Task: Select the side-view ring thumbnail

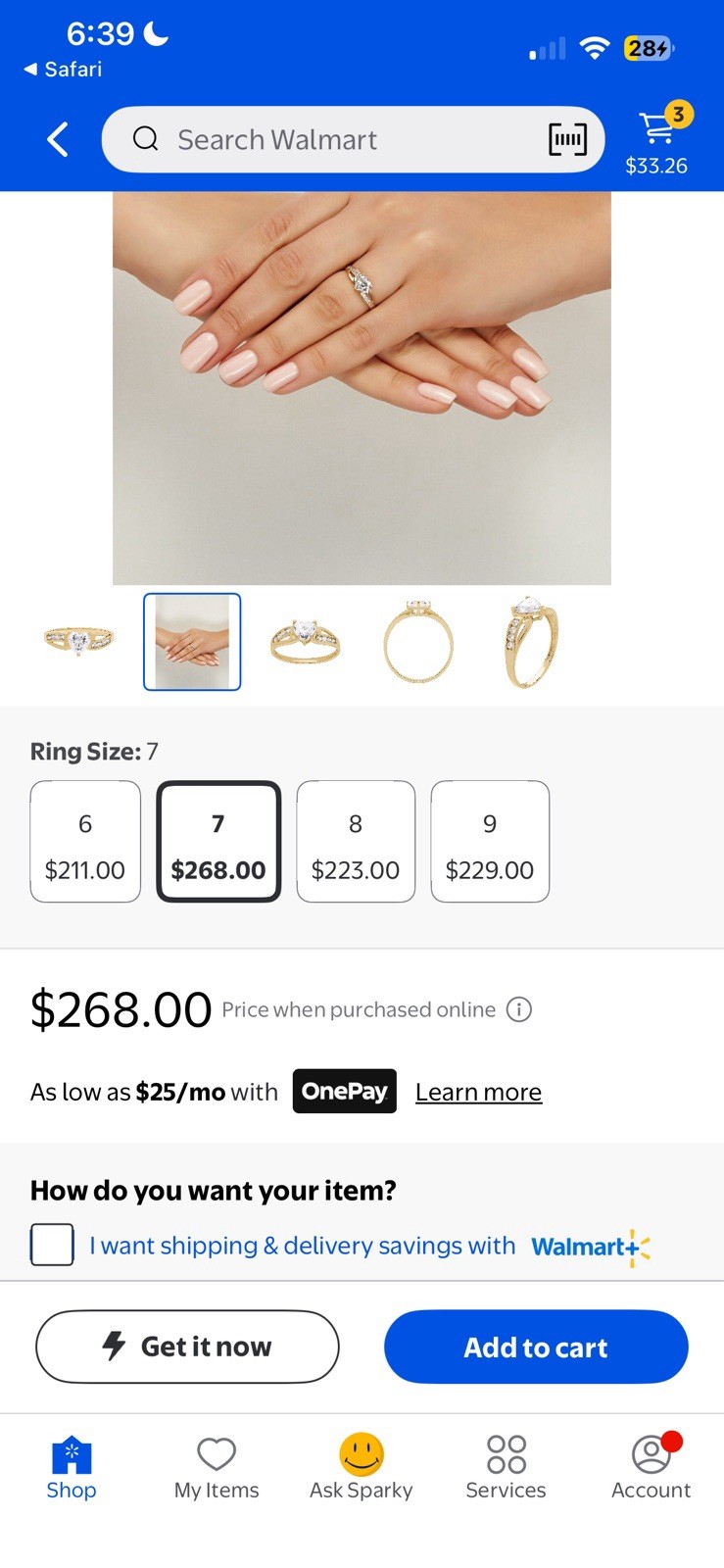Action: pyautogui.click(x=530, y=642)
